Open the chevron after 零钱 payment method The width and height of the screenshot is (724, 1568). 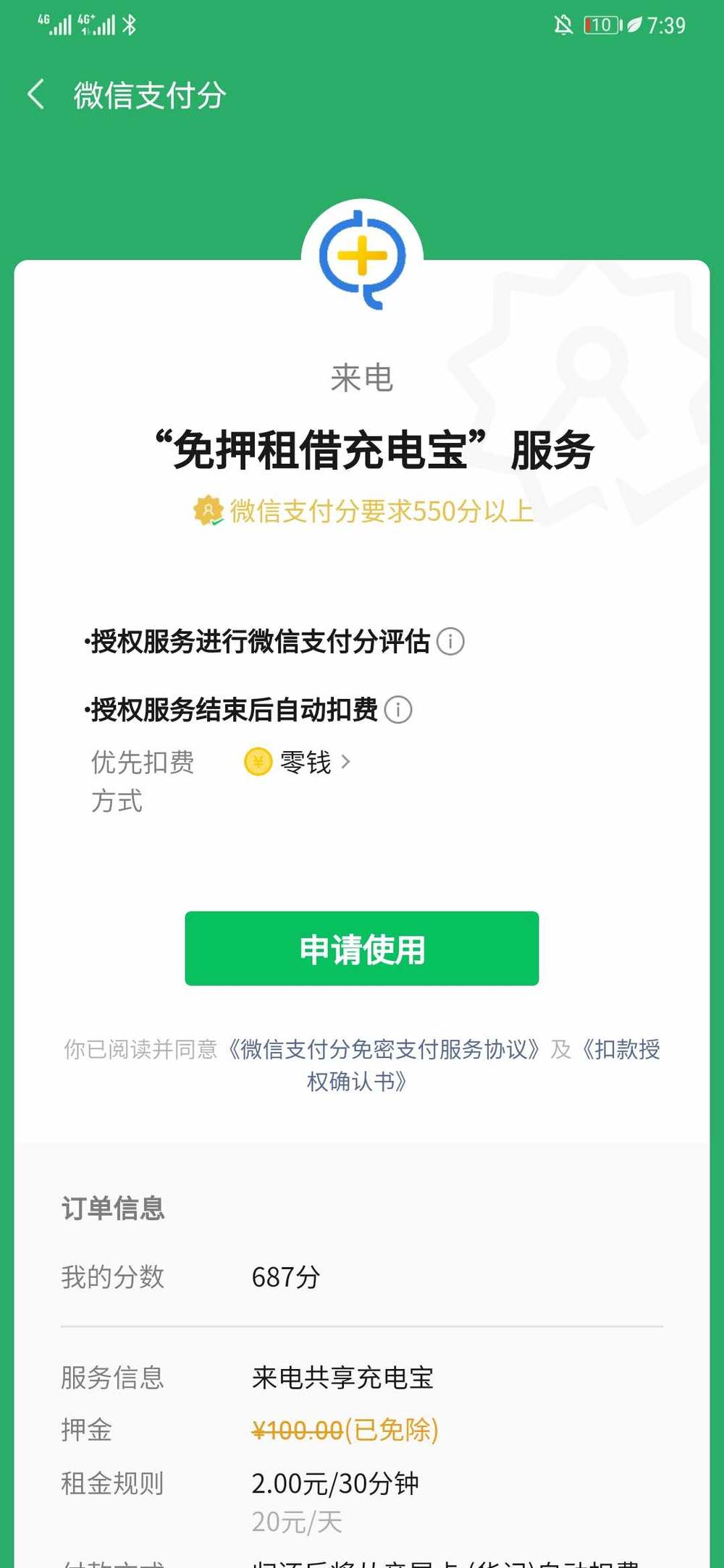tap(345, 762)
